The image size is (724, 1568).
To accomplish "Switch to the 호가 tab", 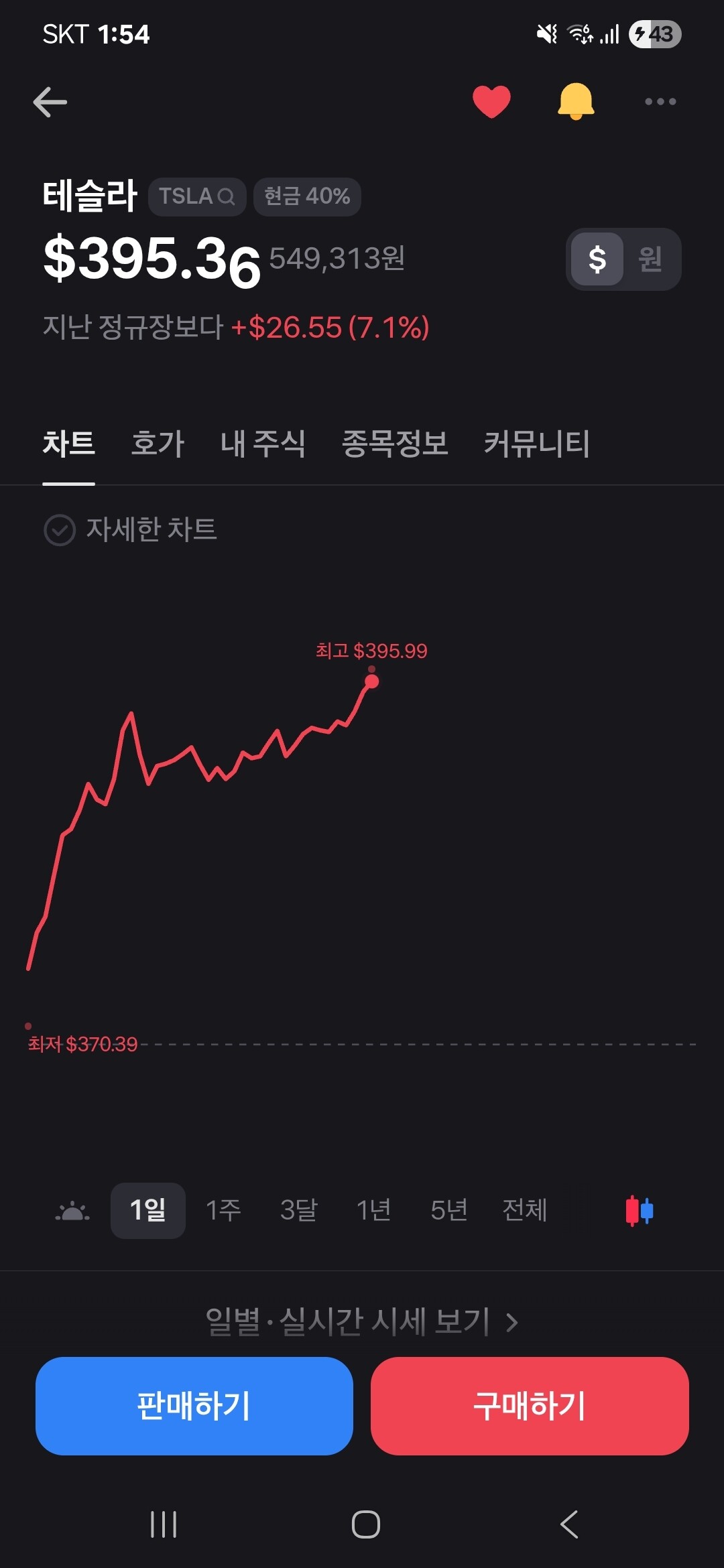I will pos(158,444).
